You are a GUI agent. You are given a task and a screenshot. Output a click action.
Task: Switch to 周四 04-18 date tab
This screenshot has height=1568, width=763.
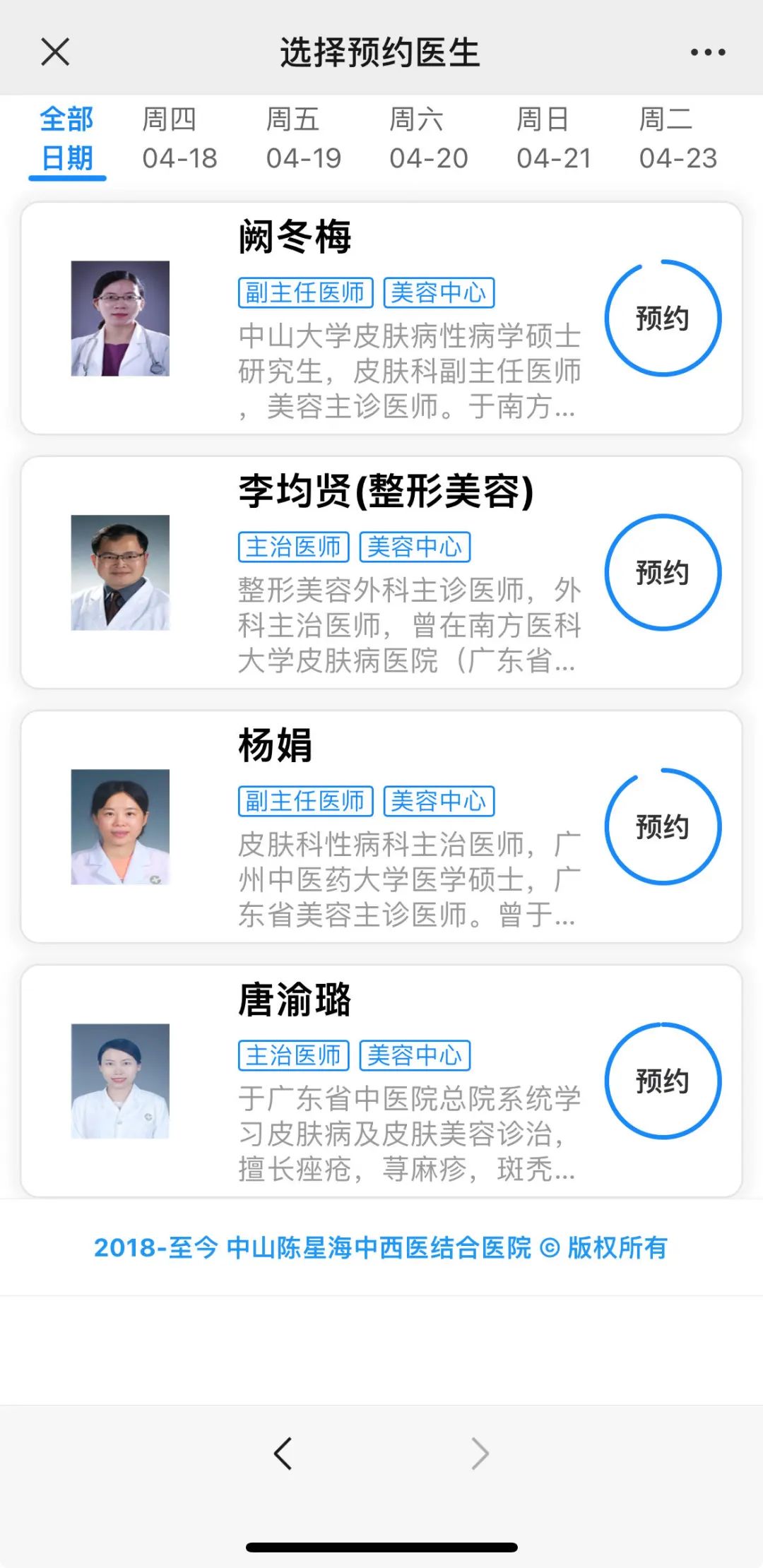(x=179, y=139)
